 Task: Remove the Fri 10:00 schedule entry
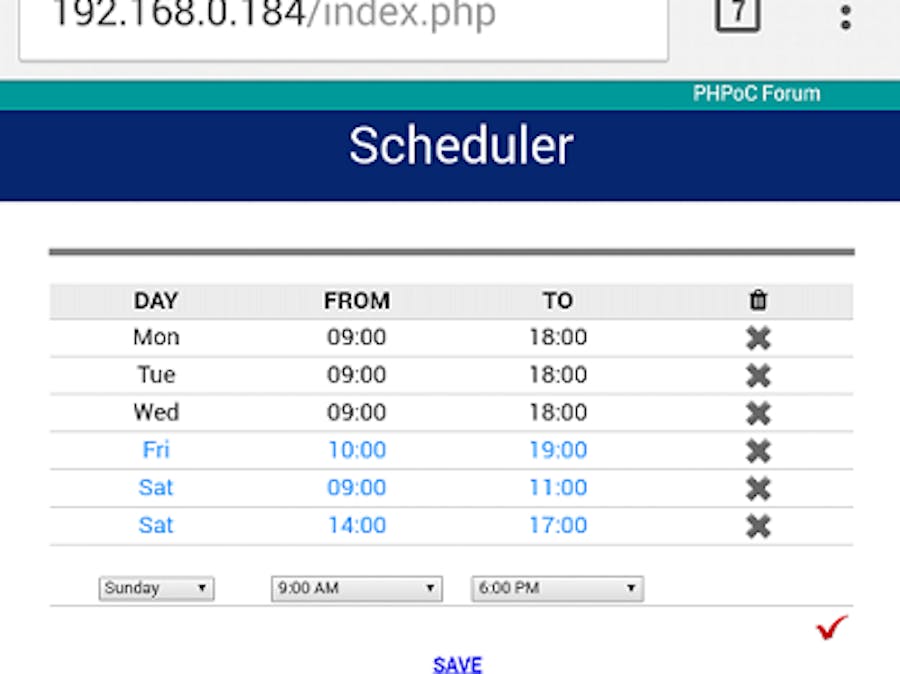759,451
